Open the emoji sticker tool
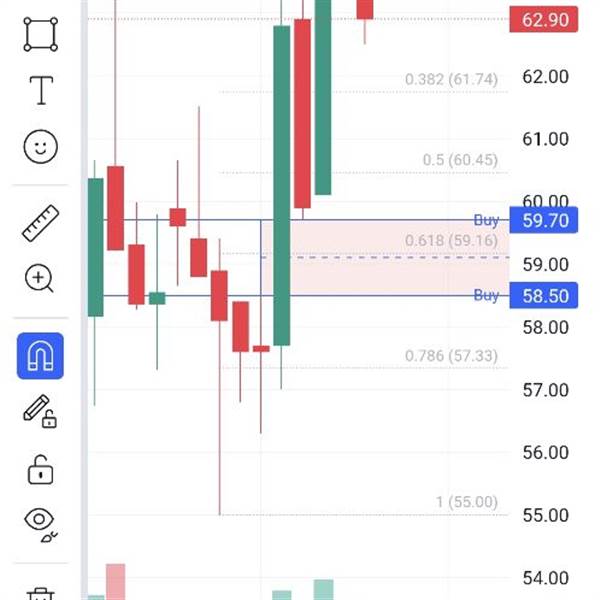 (41, 147)
